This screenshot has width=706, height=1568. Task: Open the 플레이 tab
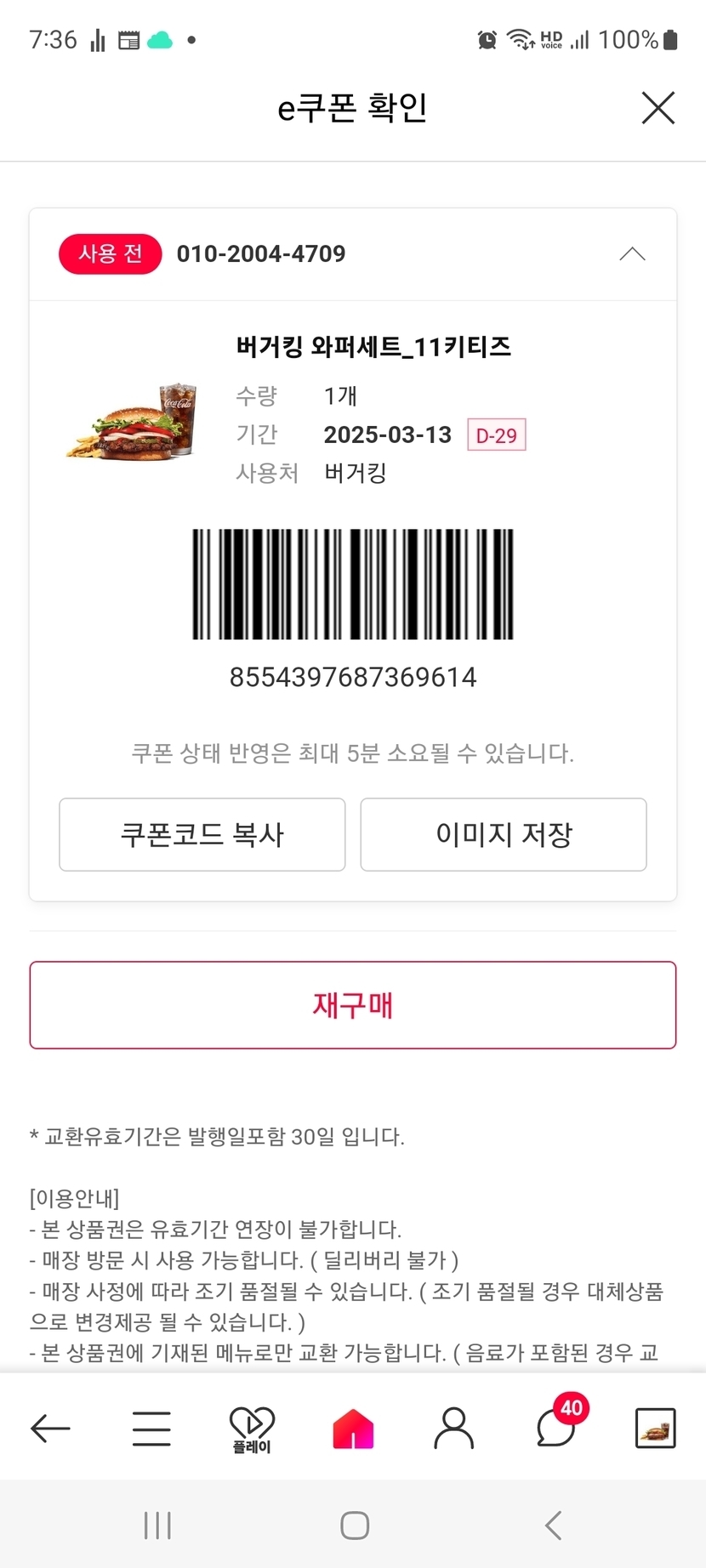click(252, 1429)
